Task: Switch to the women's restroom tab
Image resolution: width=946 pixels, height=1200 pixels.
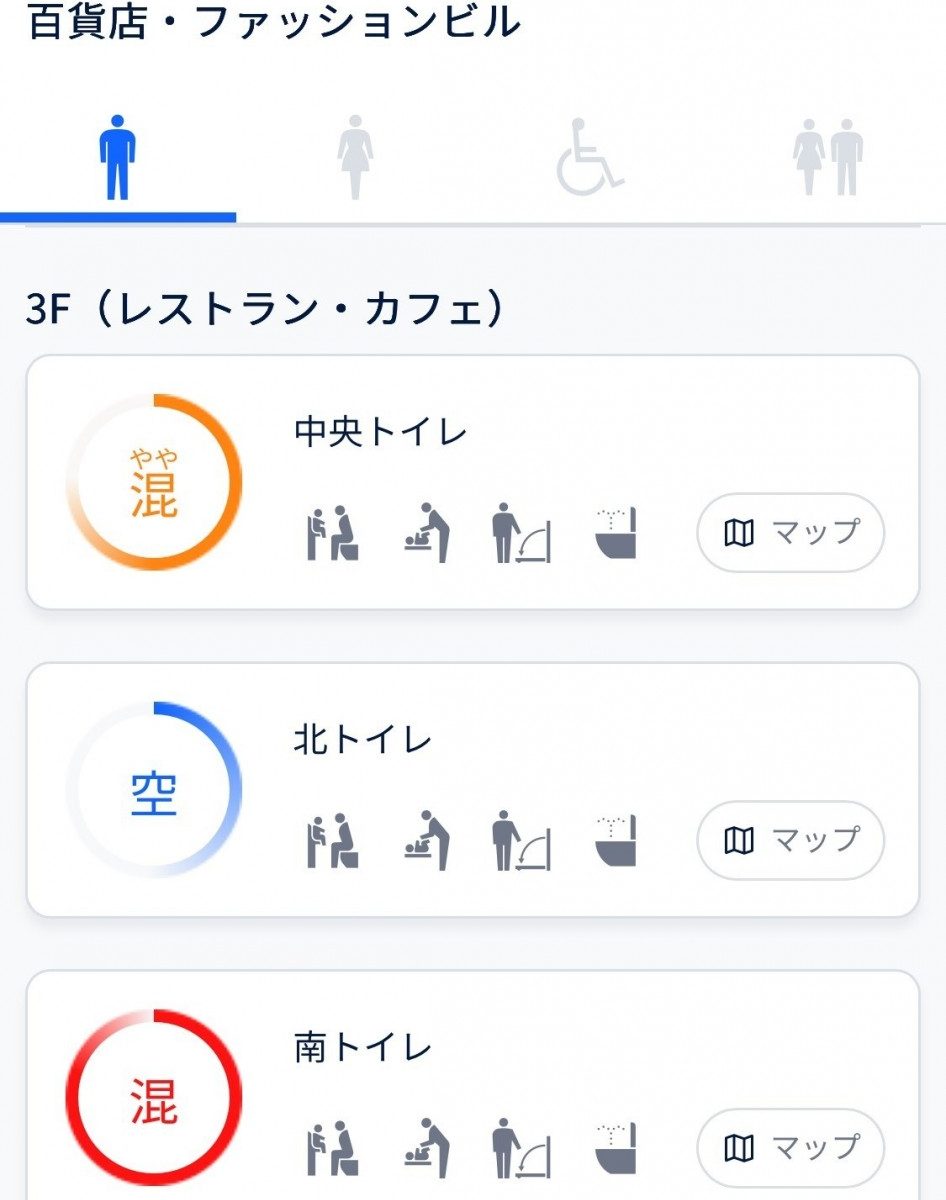Action: point(354,158)
